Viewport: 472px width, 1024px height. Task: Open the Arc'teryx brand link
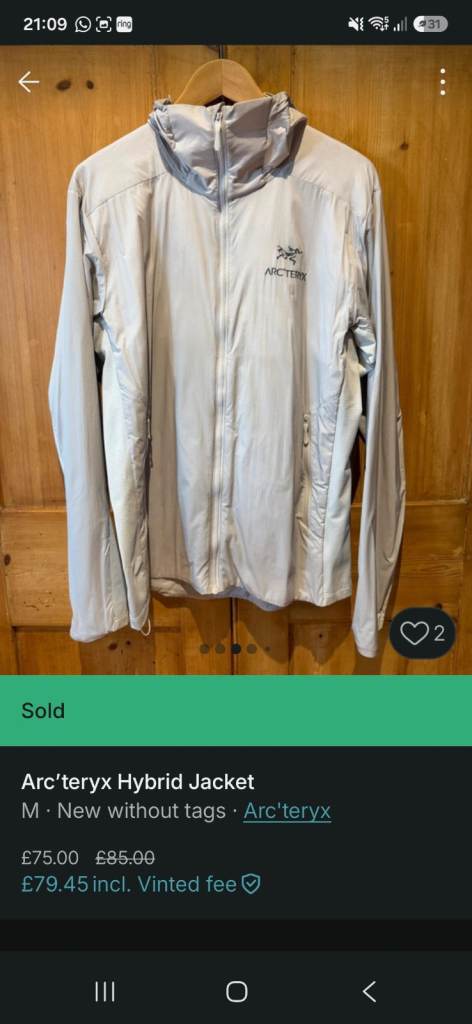[x=287, y=811]
